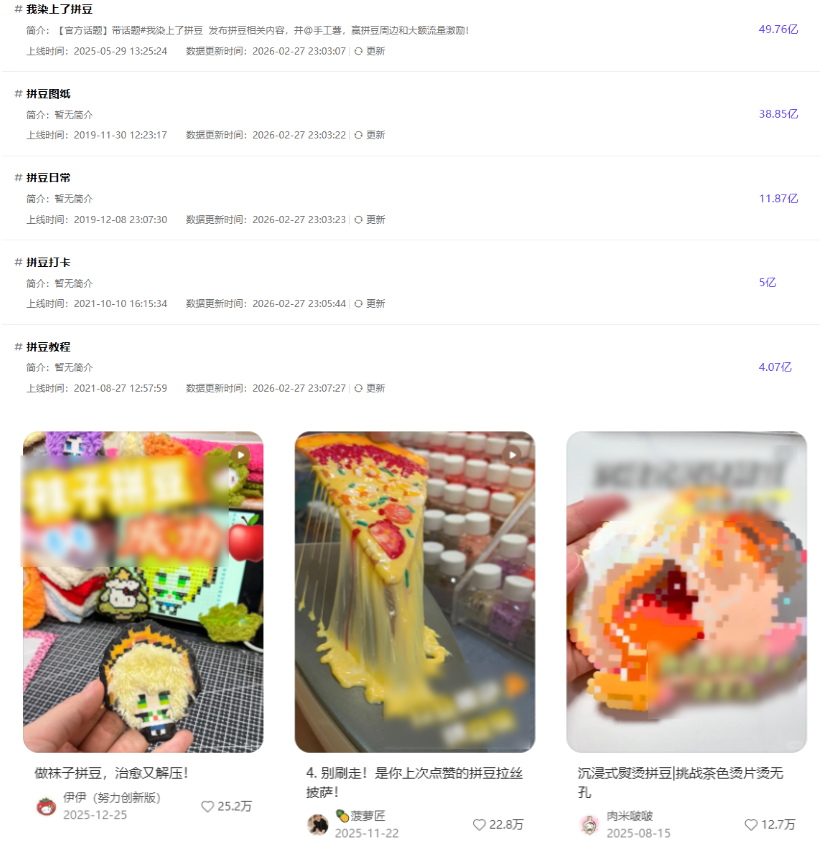The width and height of the screenshot is (825, 853).
Task: Open the 做袜子拼豆 video card
Action: coord(143,591)
